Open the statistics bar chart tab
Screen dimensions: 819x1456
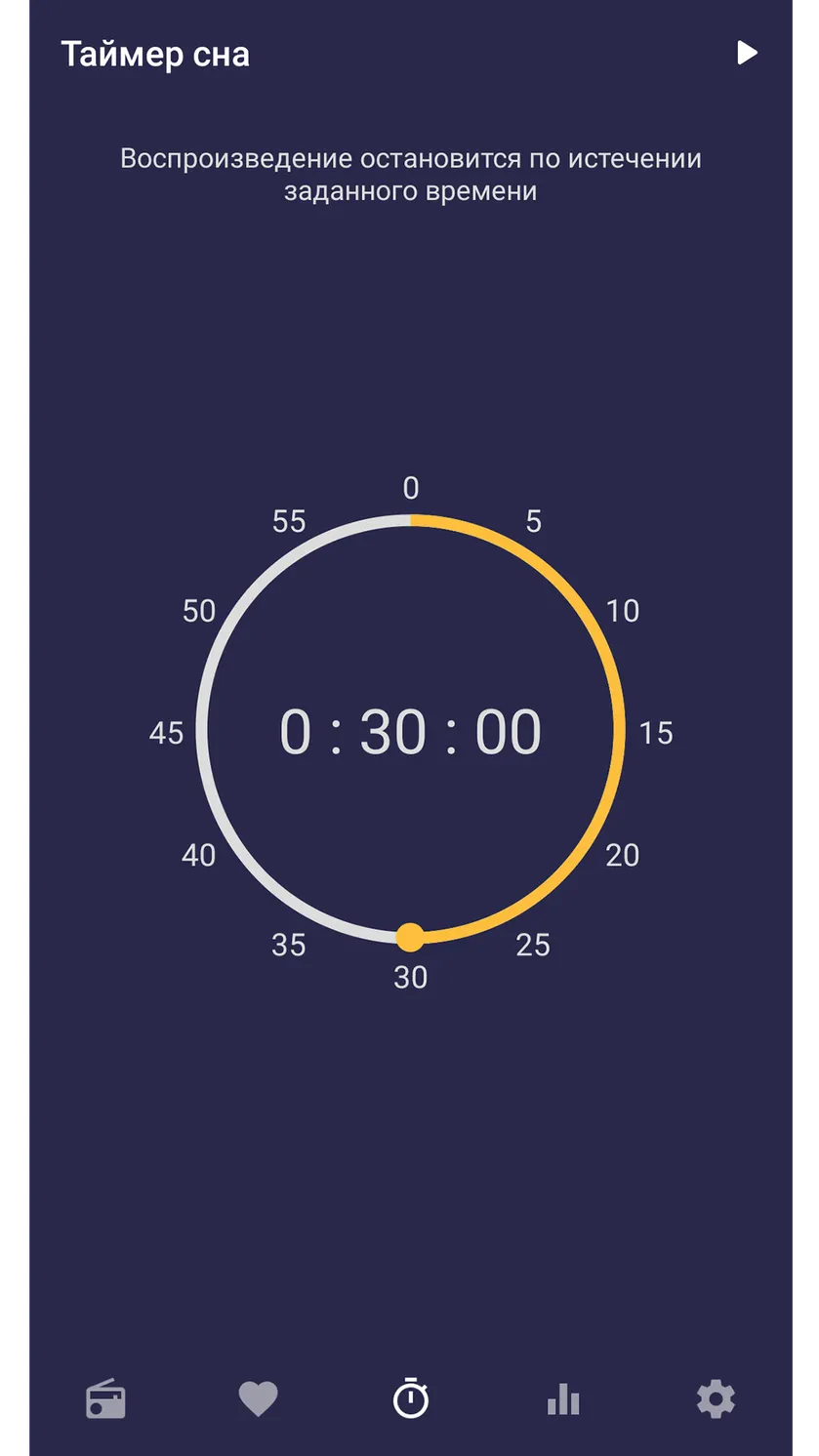(563, 1399)
